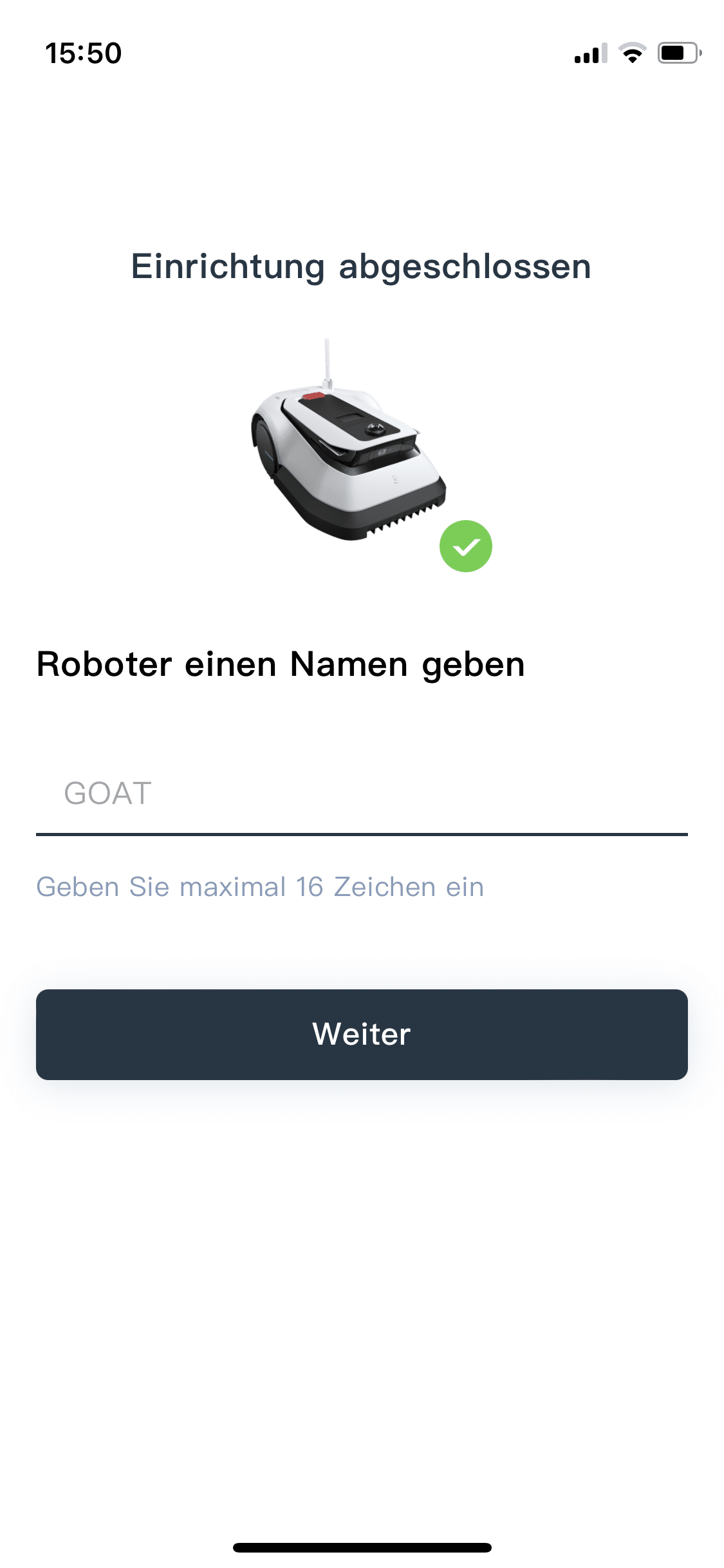Tap the GOAT robot name field
724x1568 pixels.
[x=360, y=793]
